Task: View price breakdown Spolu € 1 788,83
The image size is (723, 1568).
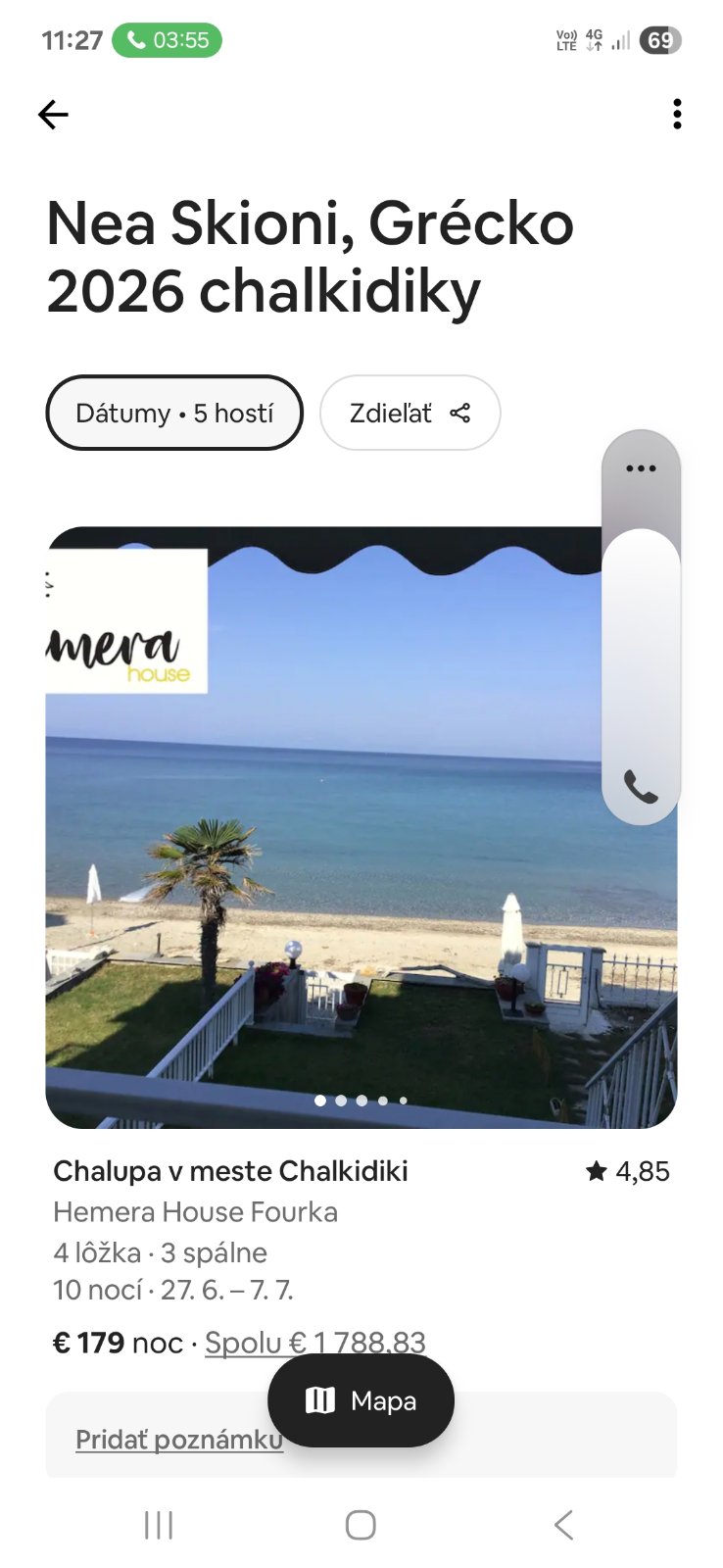Action: 314,1342
